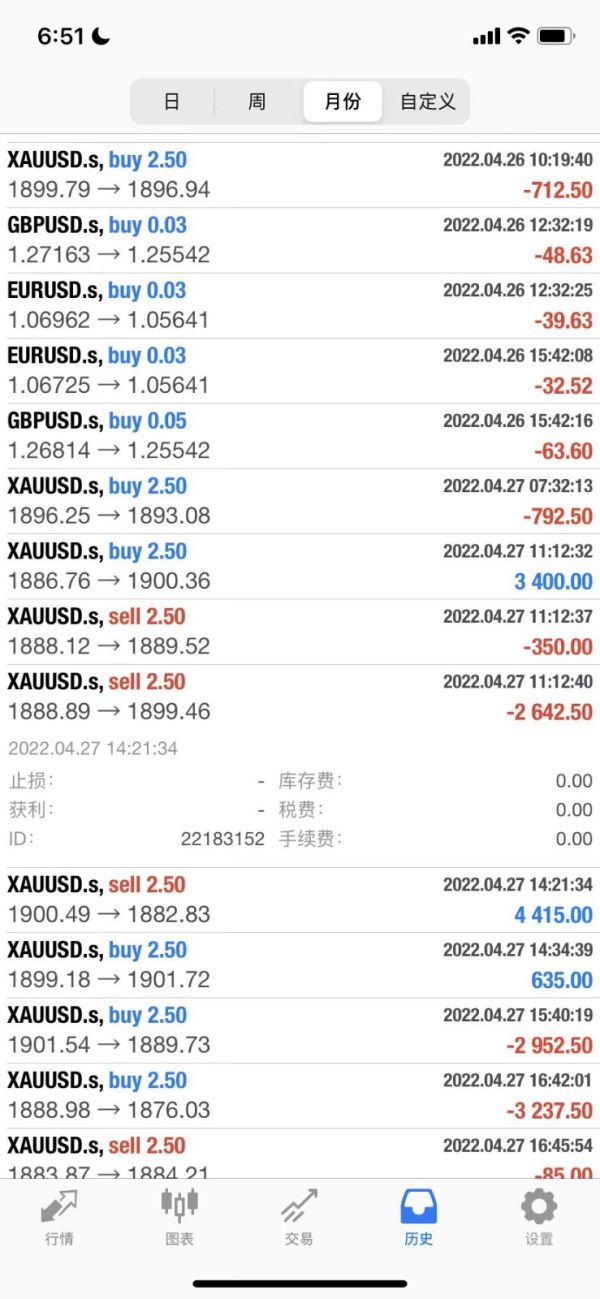Viewport: 600px width, 1299px height.
Task: Collapse the expanded XAUUSD.s trade -2 642.50
Action: (300, 697)
